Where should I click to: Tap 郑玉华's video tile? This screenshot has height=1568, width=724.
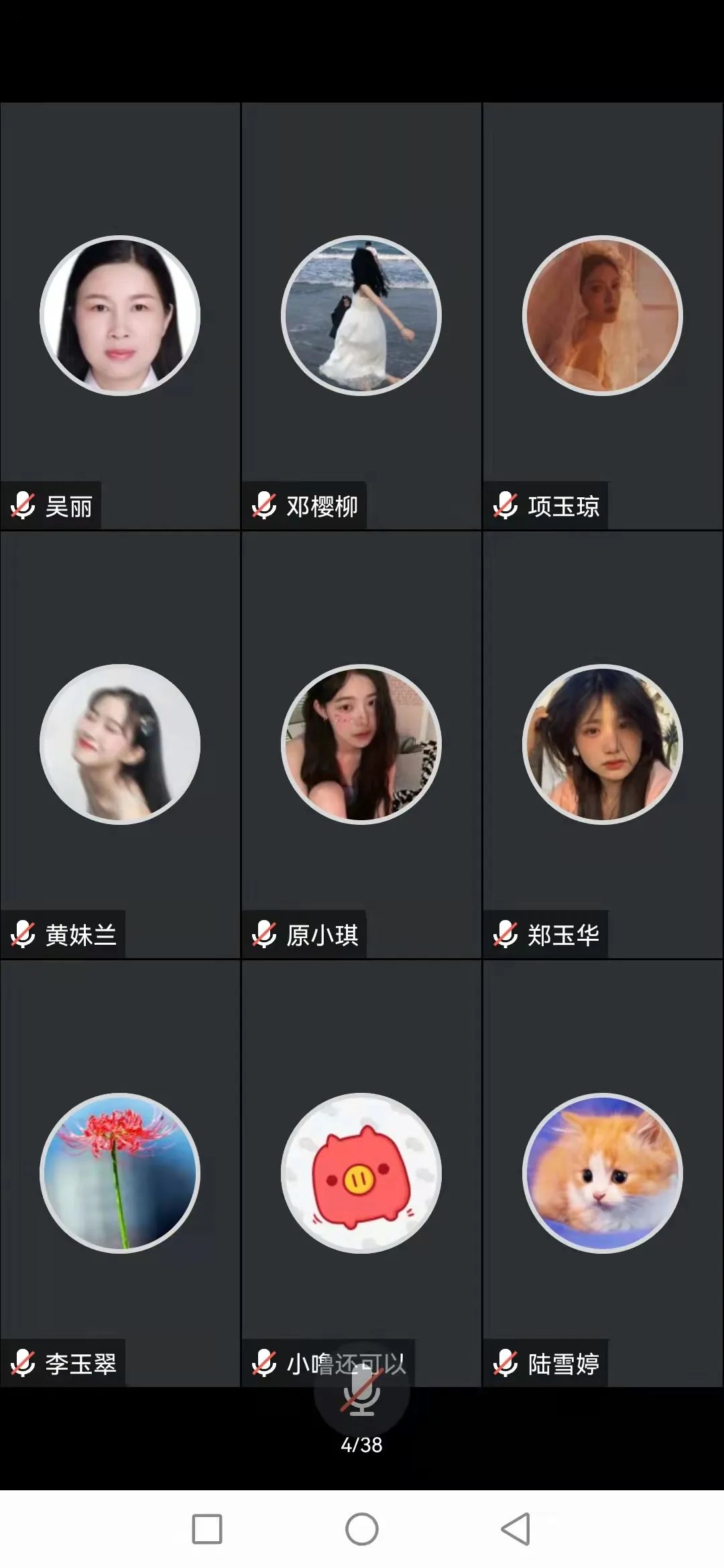coord(603,744)
